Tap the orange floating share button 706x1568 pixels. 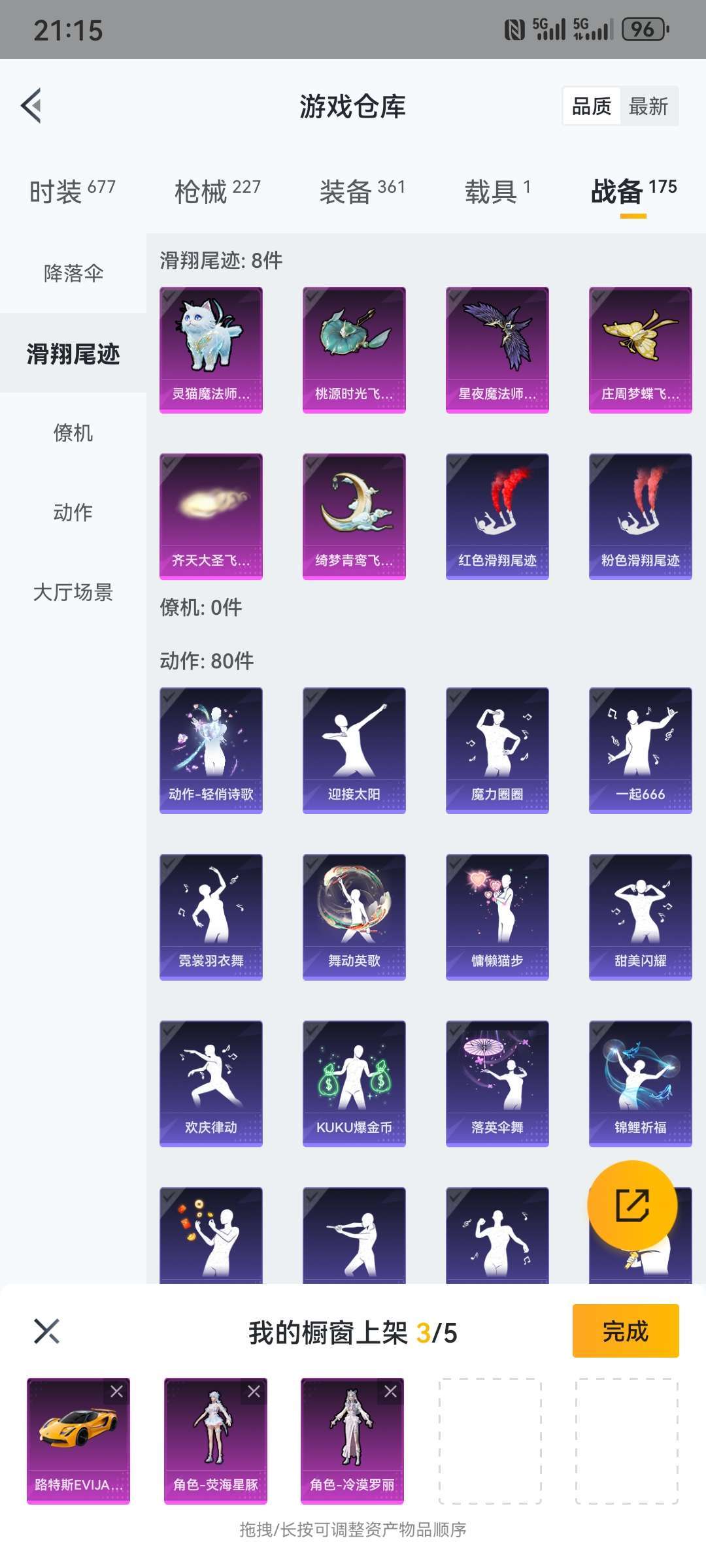tap(632, 1205)
